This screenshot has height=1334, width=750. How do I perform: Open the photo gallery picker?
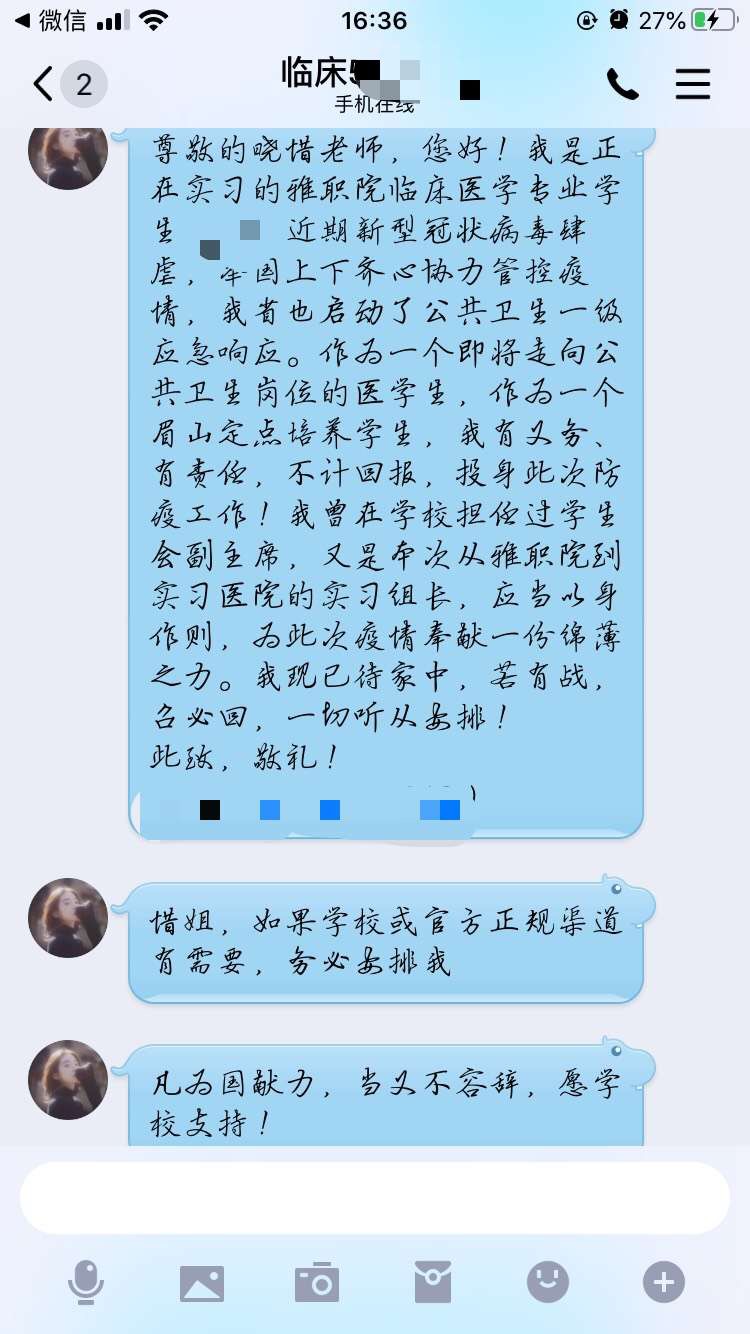pos(202,1282)
